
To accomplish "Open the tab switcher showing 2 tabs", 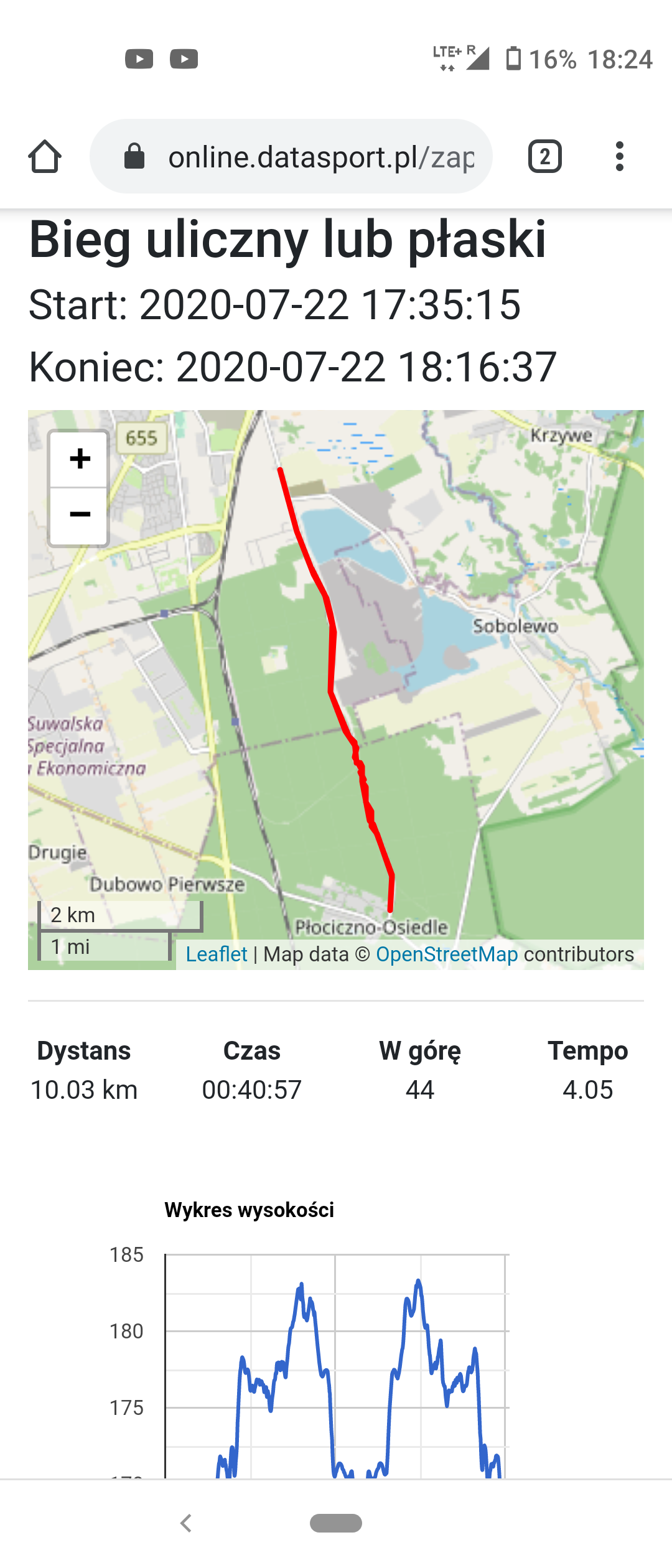I will click(544, 156).
